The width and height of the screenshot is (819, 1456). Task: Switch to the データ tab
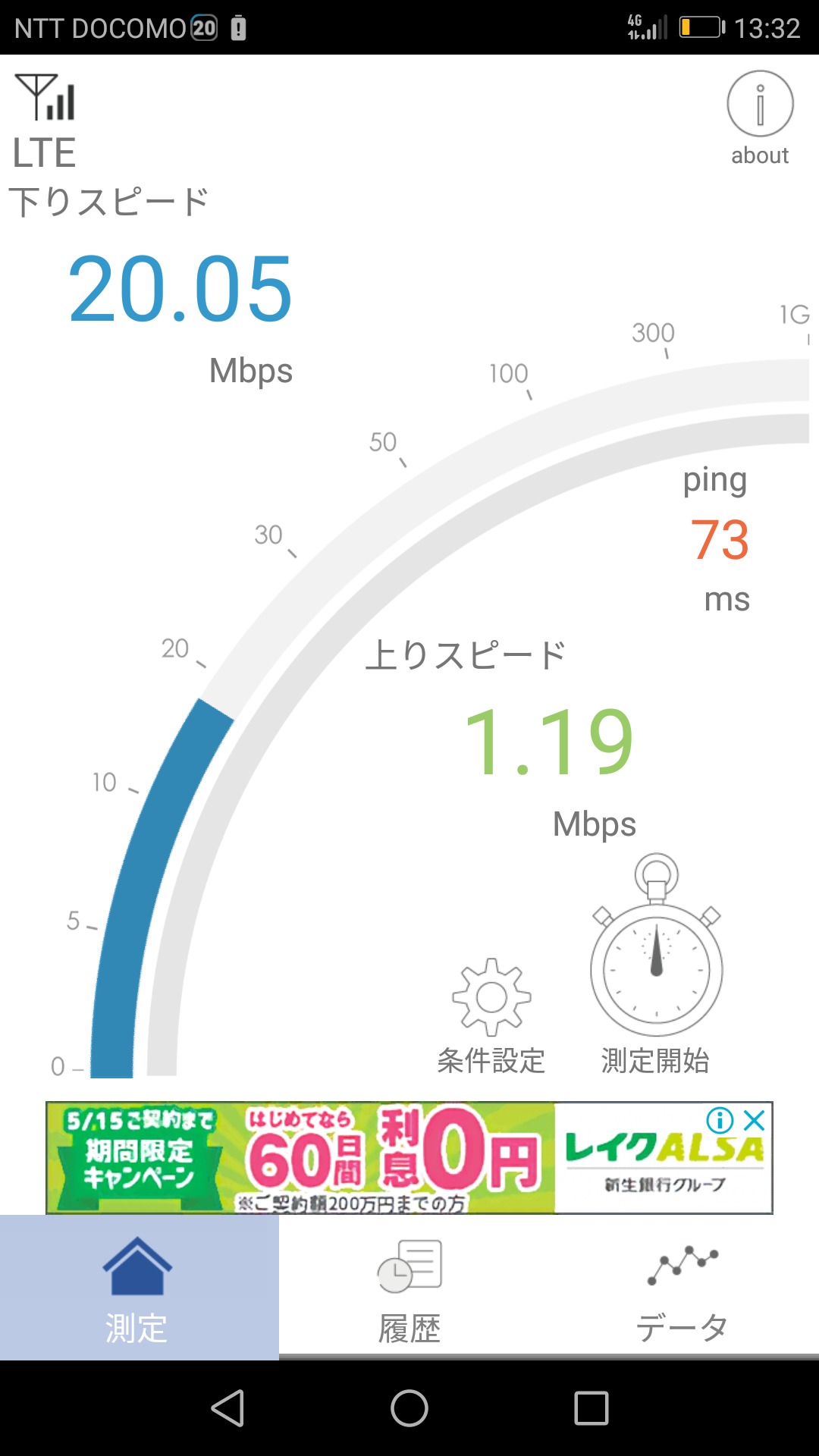(682, 1289)
